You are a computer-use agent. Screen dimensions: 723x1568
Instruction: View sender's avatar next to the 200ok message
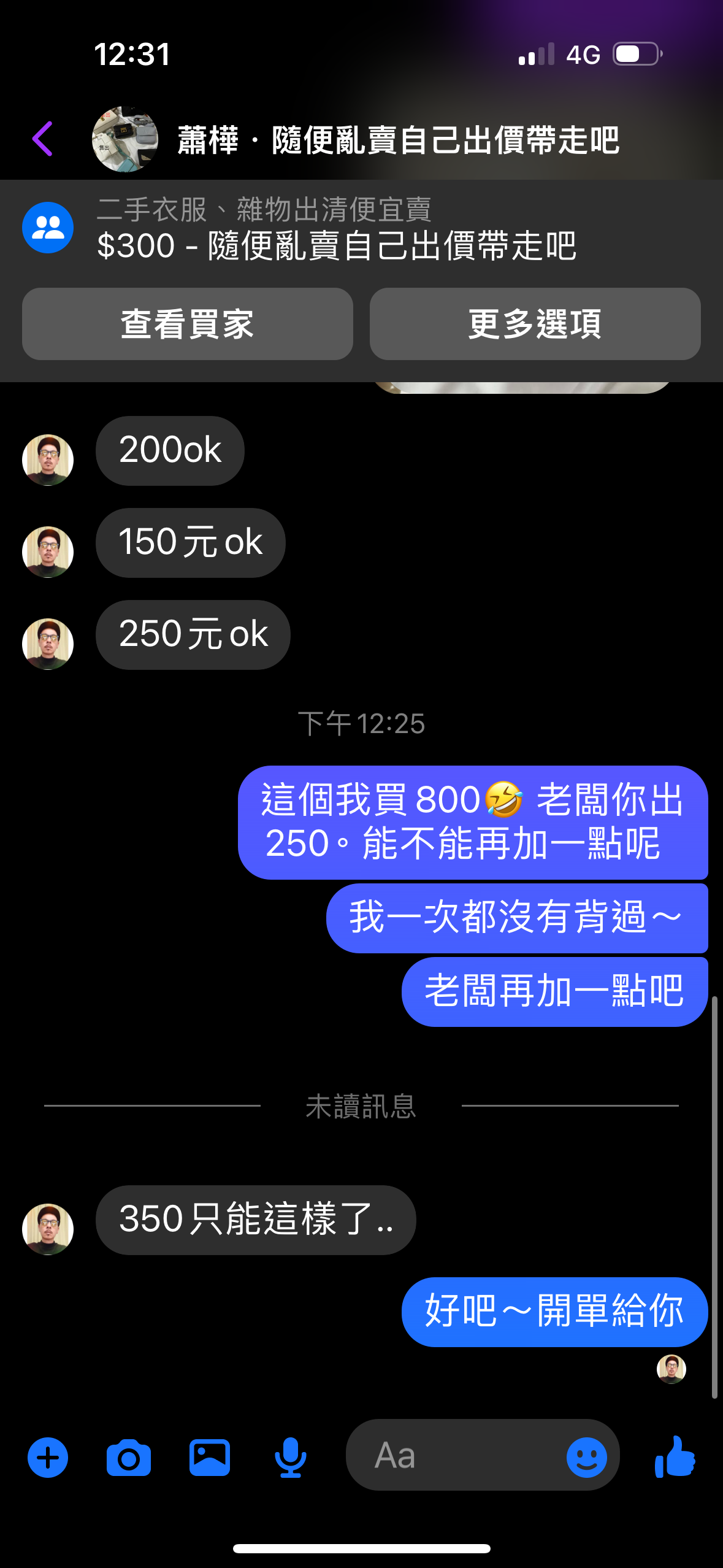(x=48, y=459)
